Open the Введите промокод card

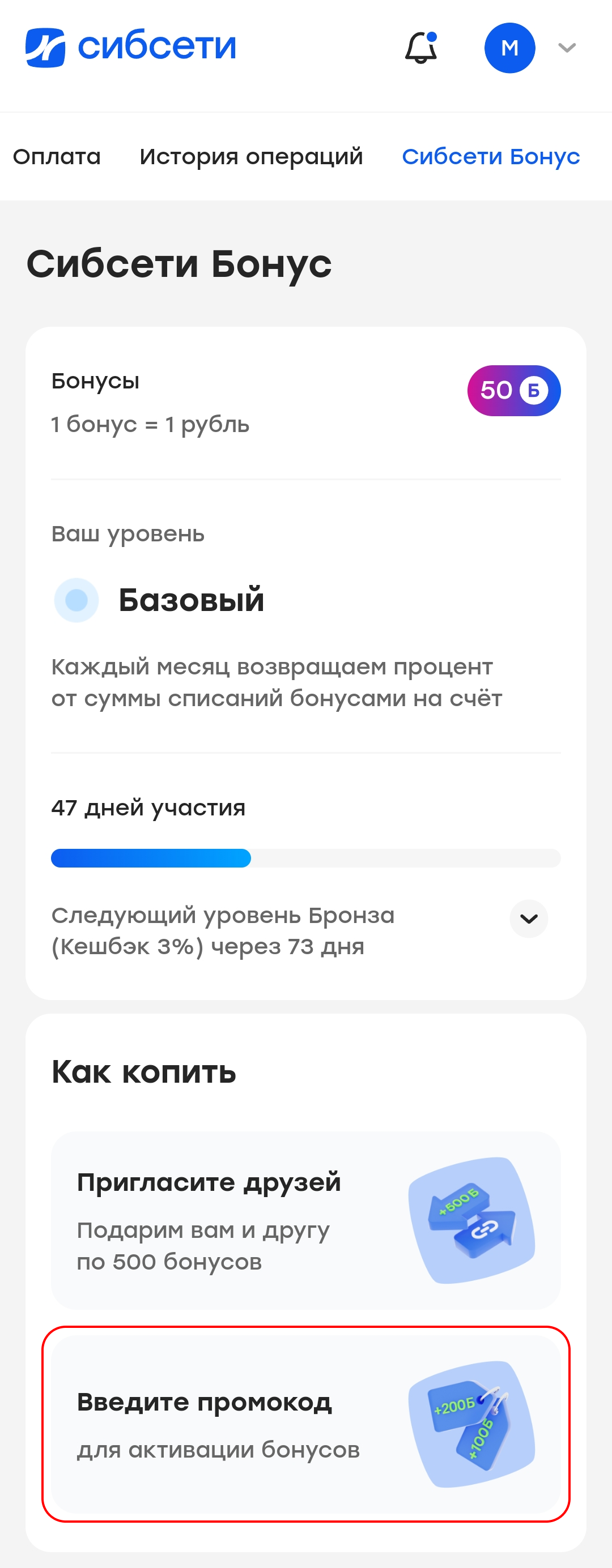[305, 1424]
